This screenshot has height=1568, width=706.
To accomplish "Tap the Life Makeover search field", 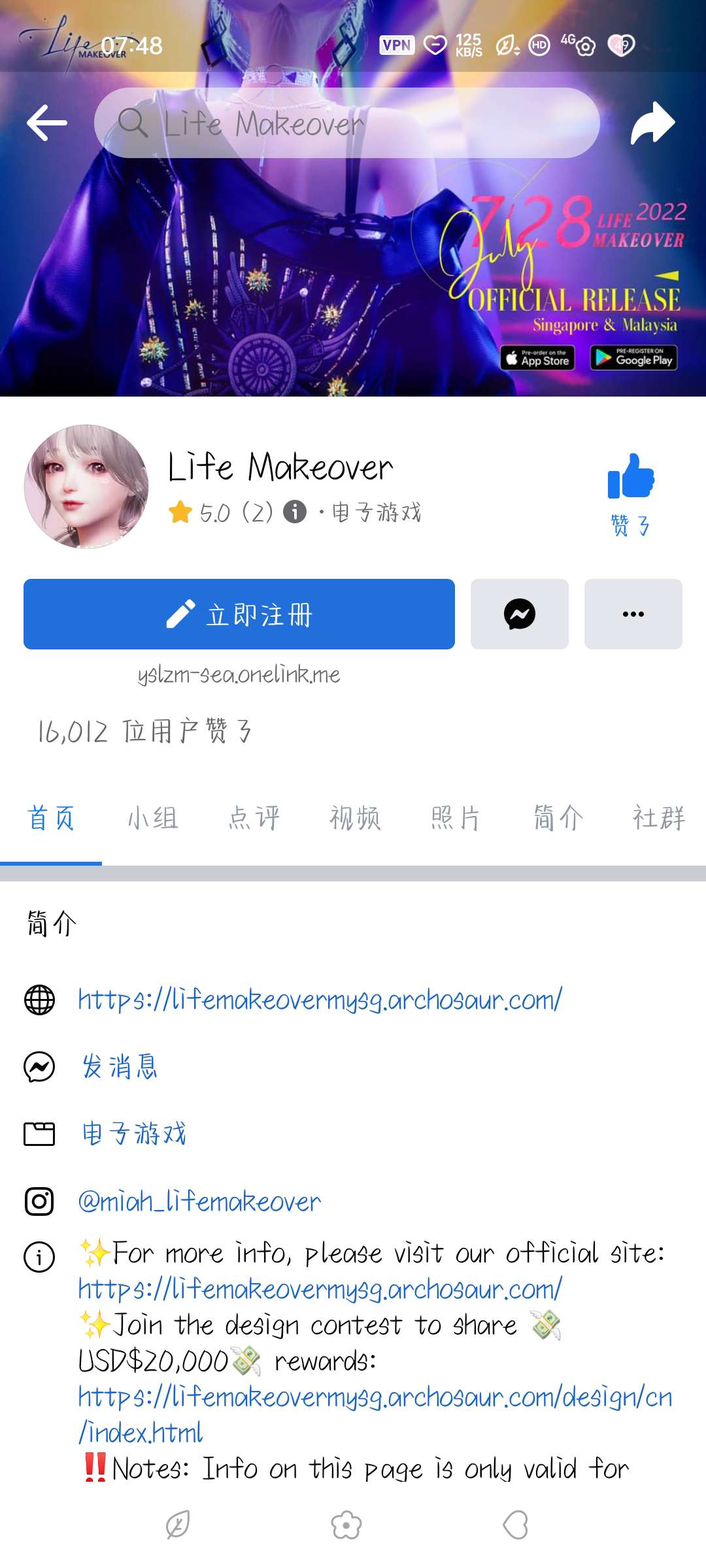I will 346,123.
